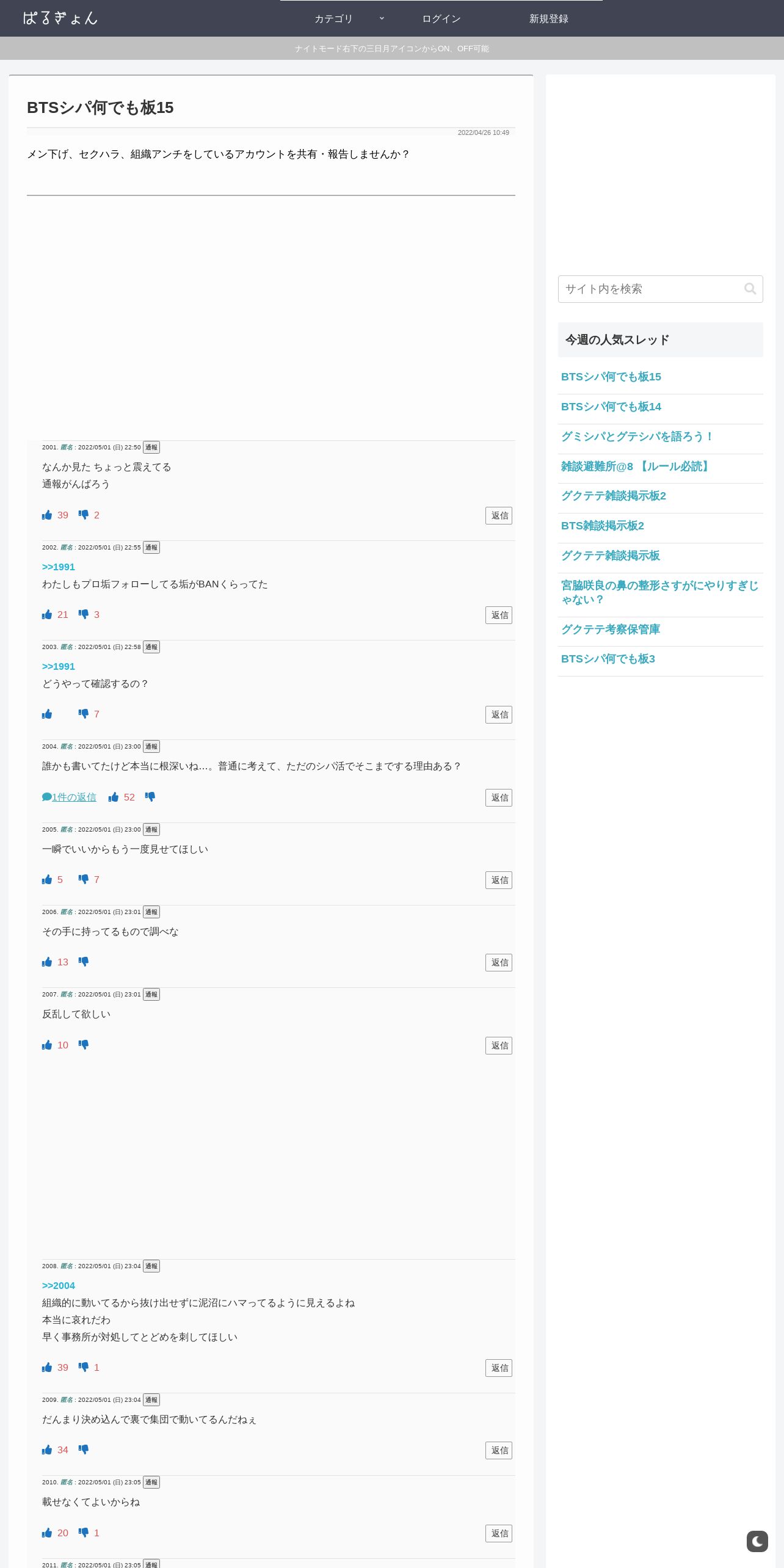The image size is (784, 1568).
Task: Open thread グクテテ考察保管庫
Action: coord(611,630)
